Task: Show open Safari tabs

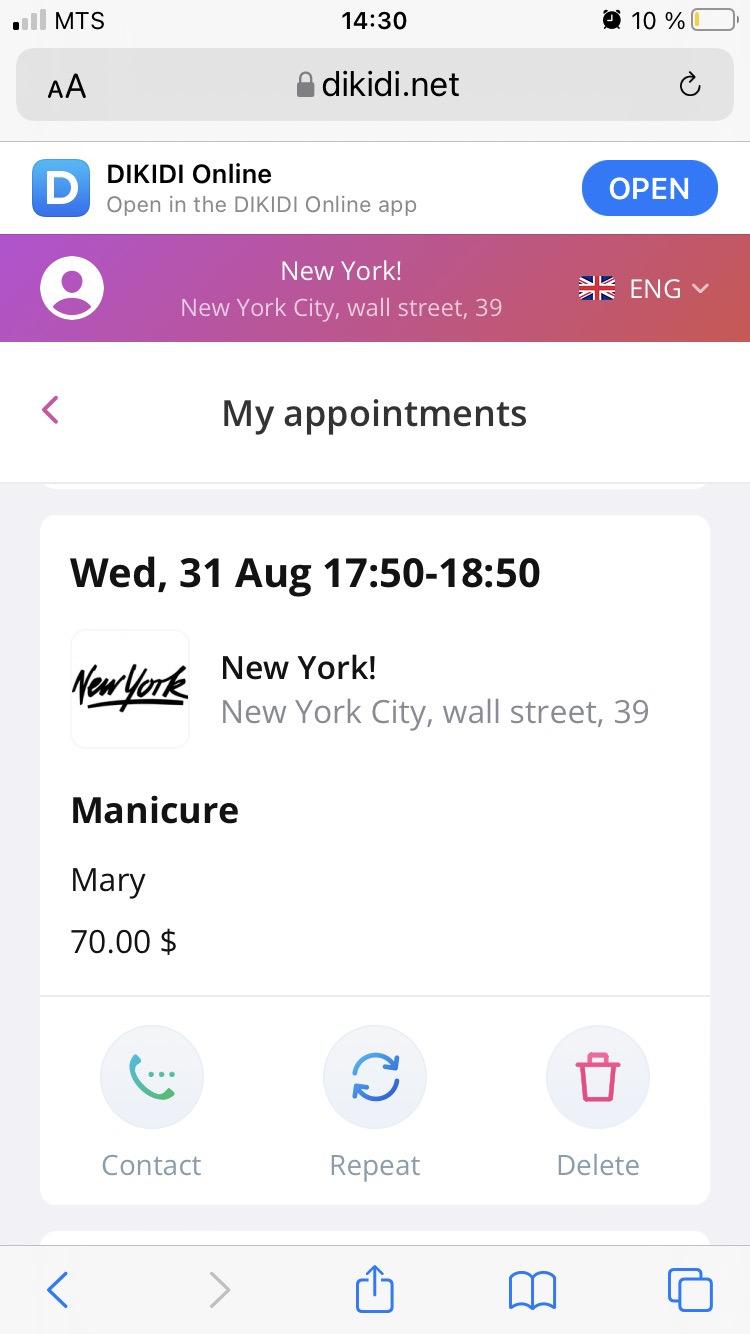Action: tap(690, 1289)
